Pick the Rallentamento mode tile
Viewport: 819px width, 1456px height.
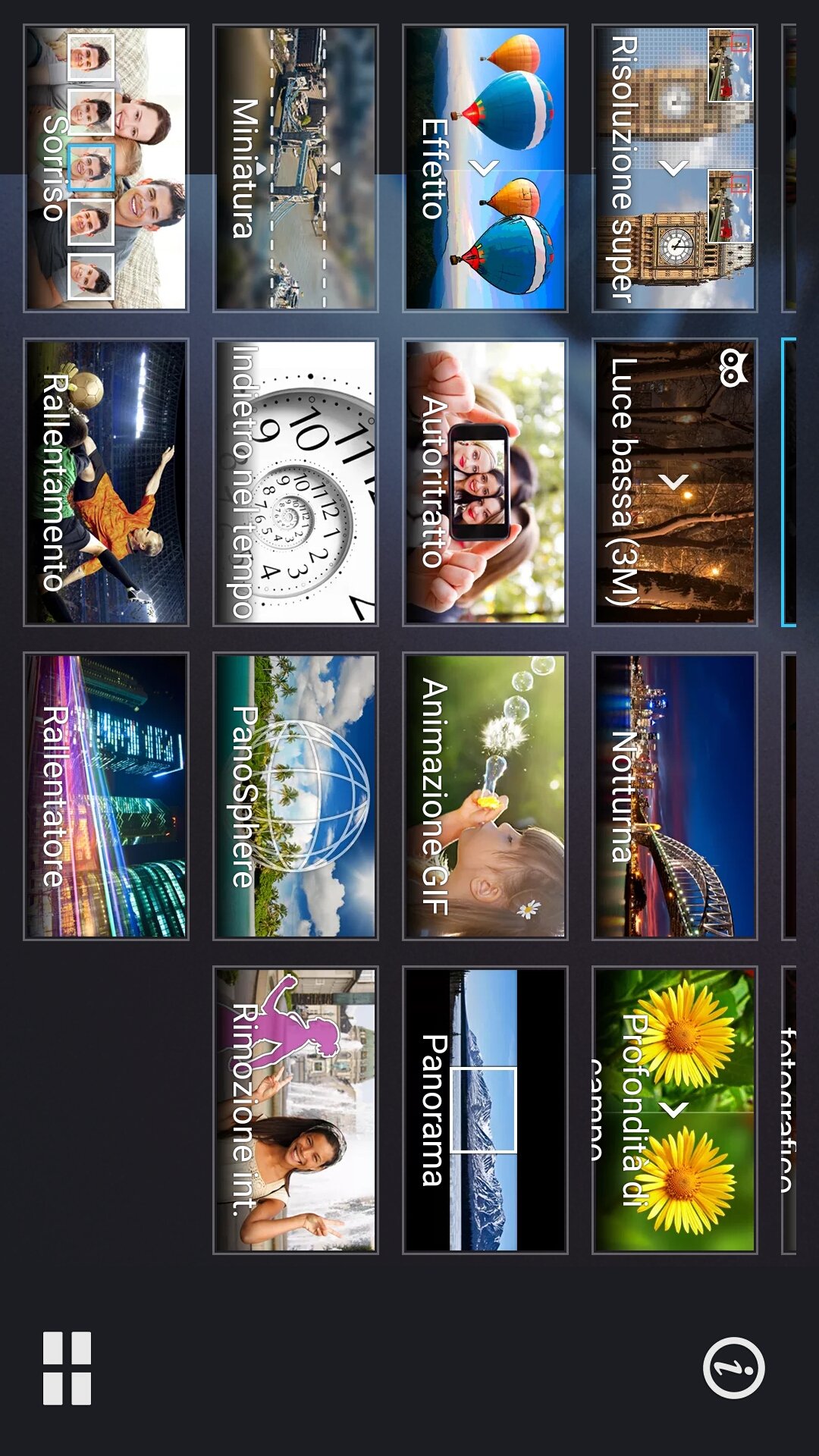[106, 482]
